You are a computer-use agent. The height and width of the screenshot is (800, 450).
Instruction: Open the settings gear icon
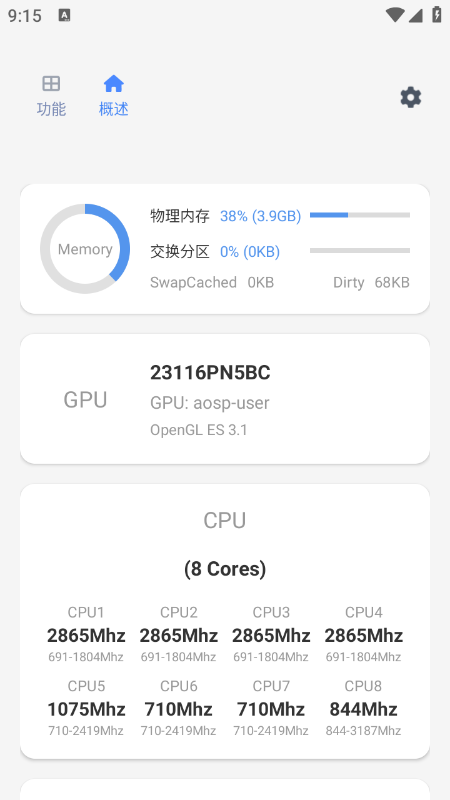tap(411, 97)
